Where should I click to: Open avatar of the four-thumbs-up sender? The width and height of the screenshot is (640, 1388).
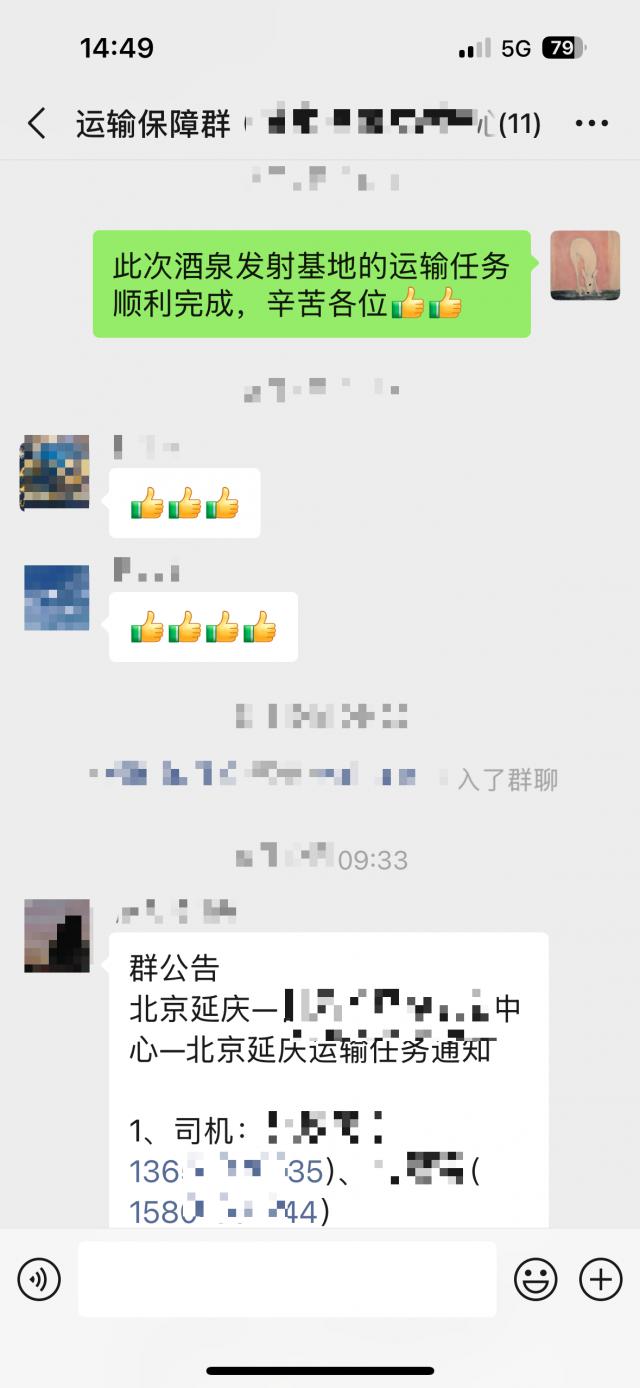pyautogui.click(x=56, y=597)
